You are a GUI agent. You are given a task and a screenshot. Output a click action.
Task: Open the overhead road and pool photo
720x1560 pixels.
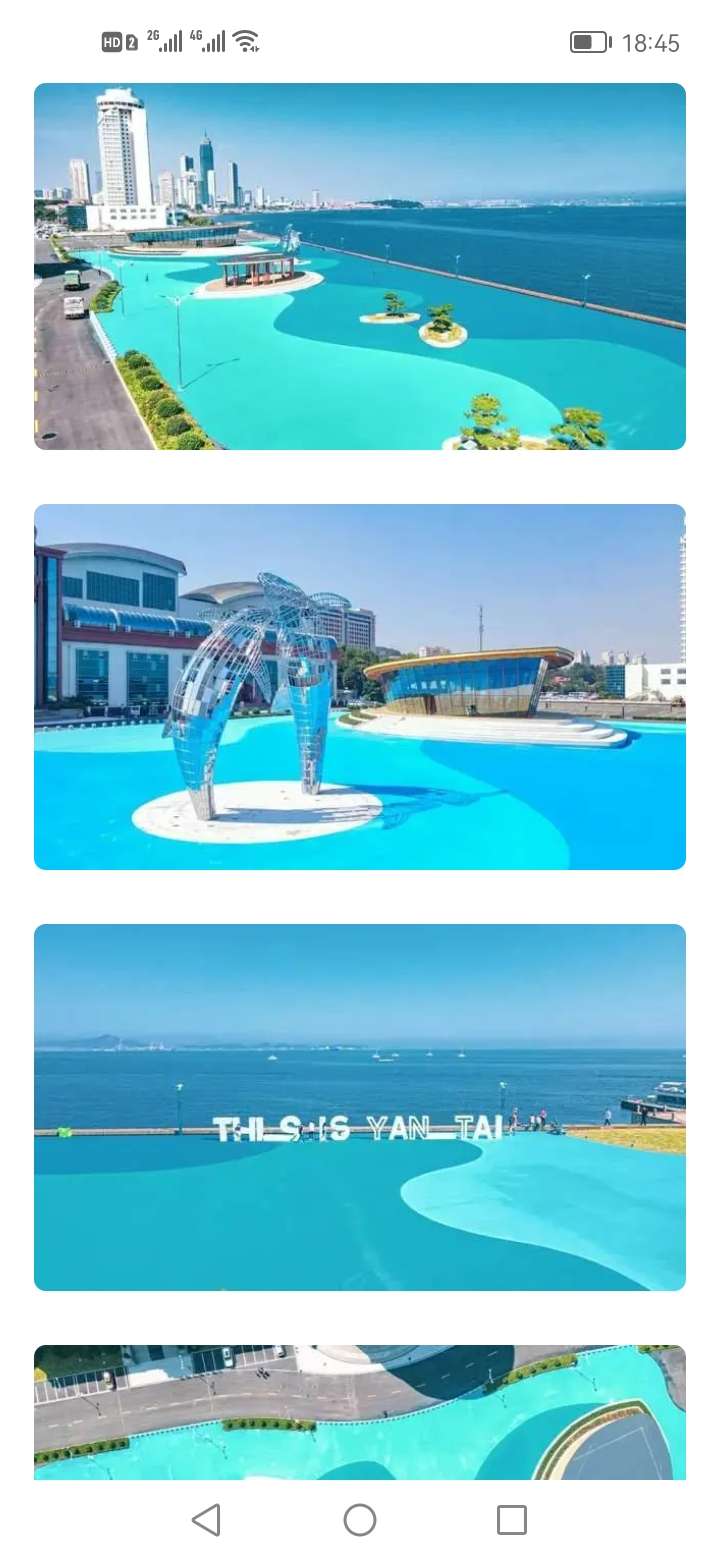[360, 1411]
